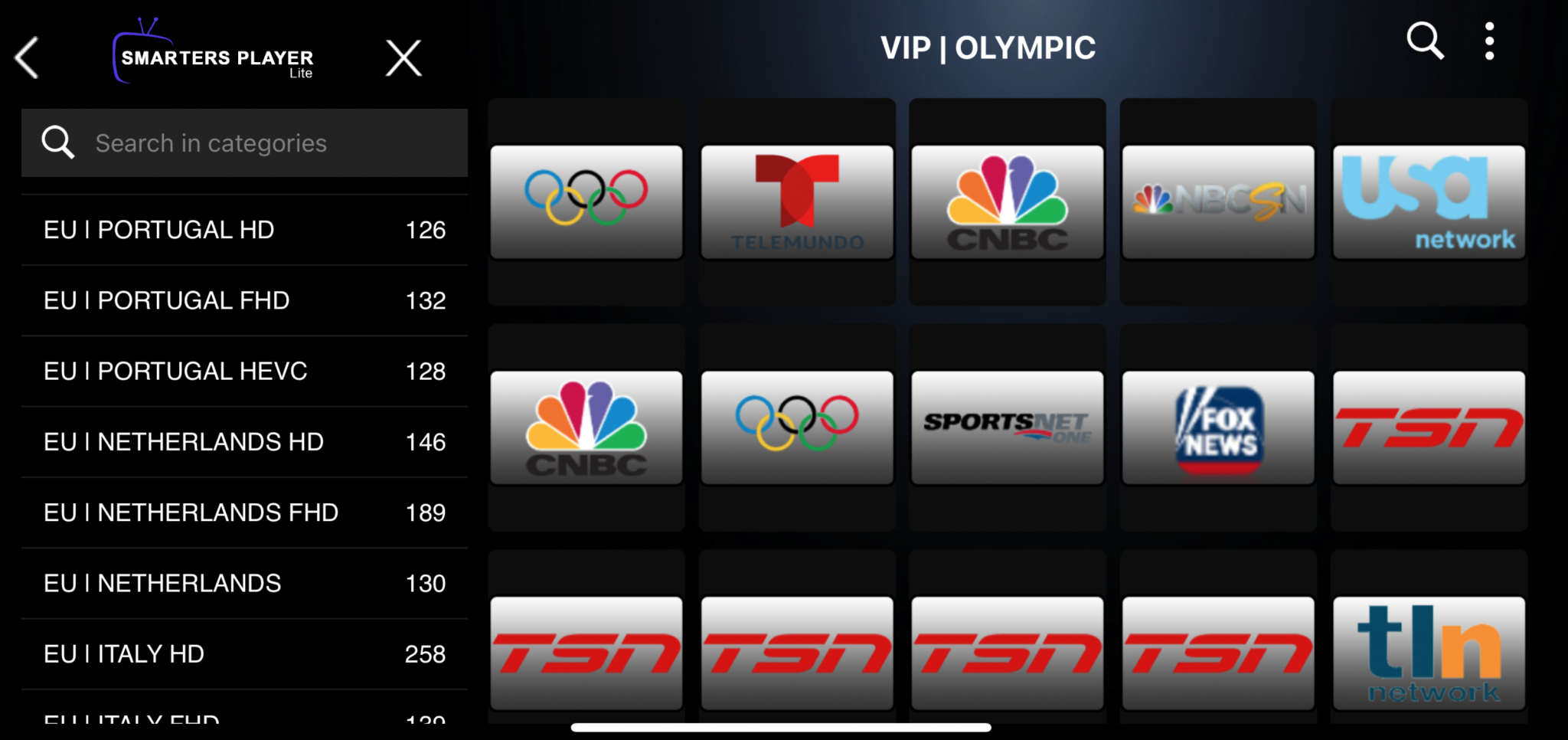Open the channel search magnifier

1424,41
